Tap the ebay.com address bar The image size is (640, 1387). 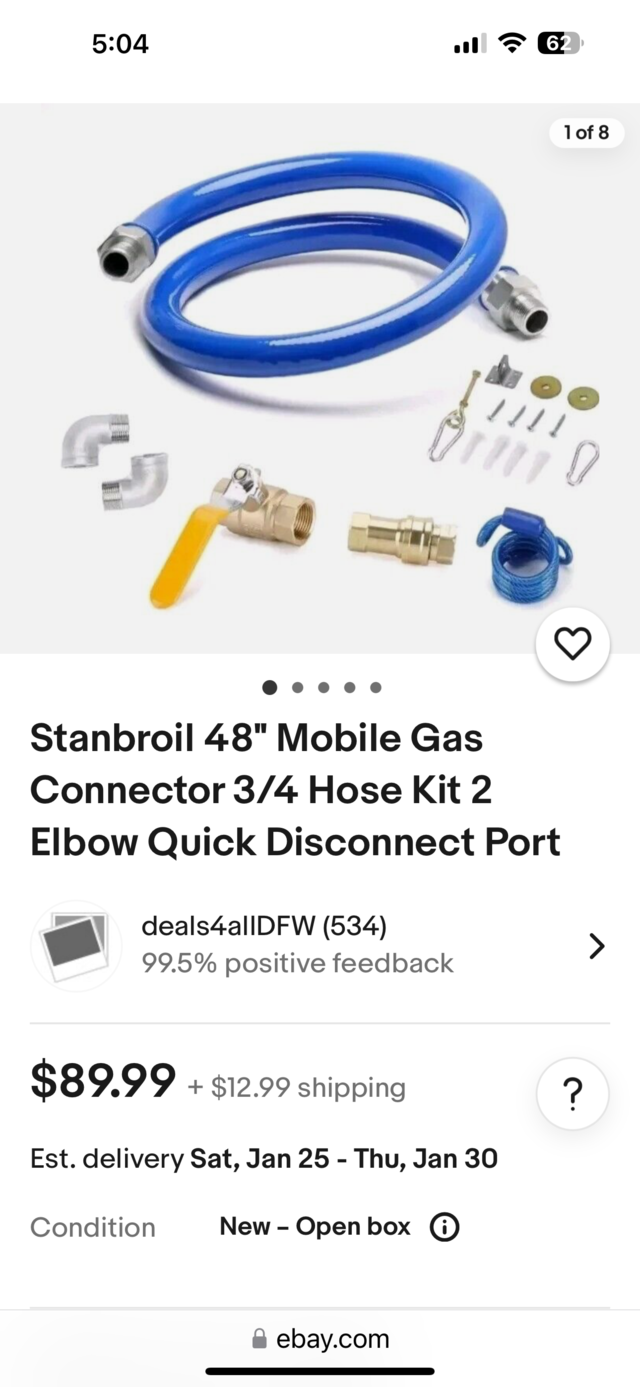[x=320, y=1339]
